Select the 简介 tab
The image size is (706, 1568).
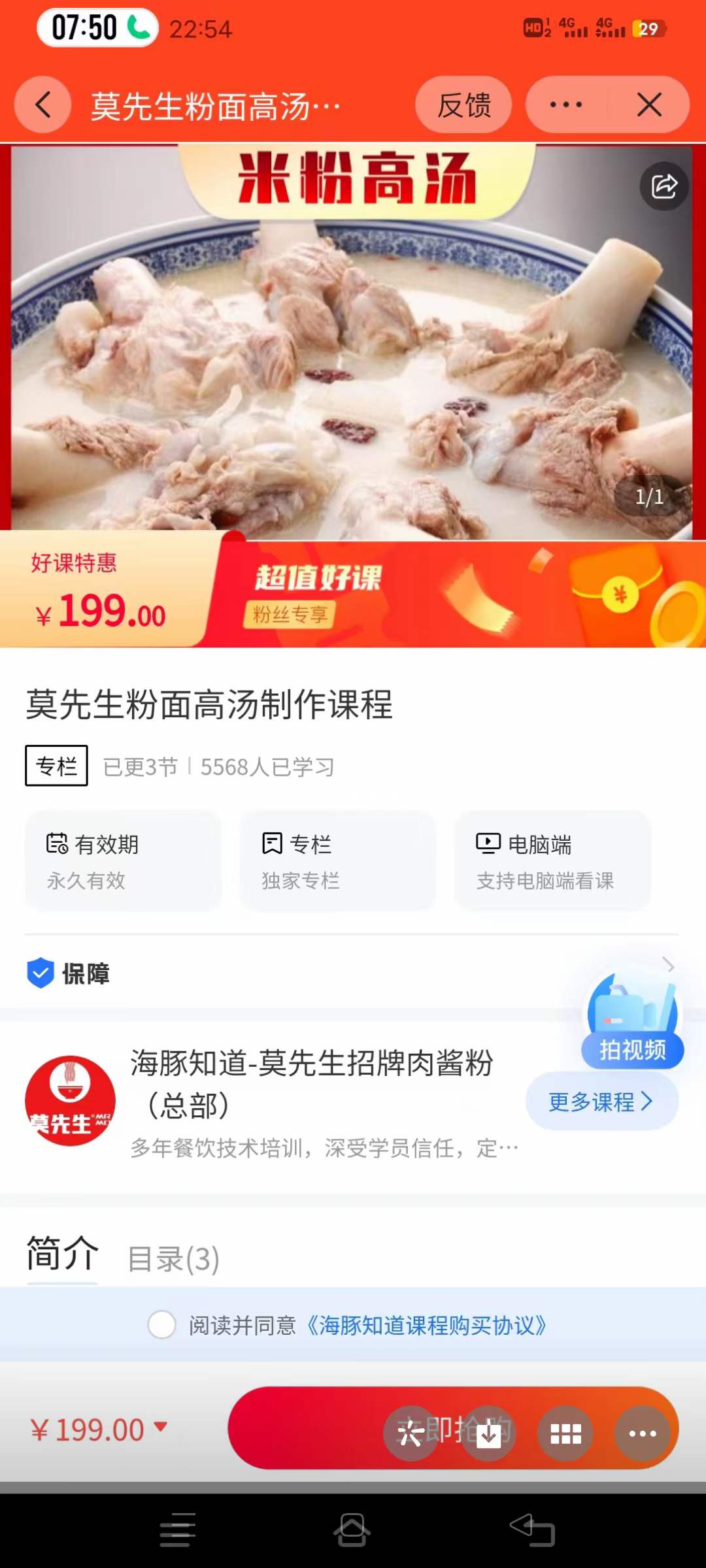point(61,1252)
